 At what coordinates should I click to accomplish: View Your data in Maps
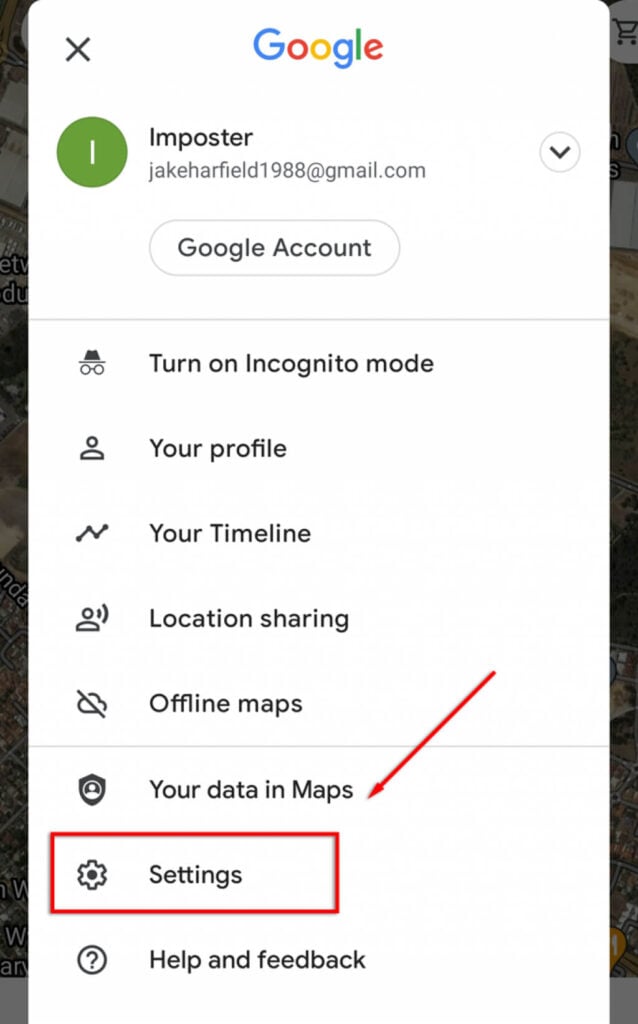[250, 790]
